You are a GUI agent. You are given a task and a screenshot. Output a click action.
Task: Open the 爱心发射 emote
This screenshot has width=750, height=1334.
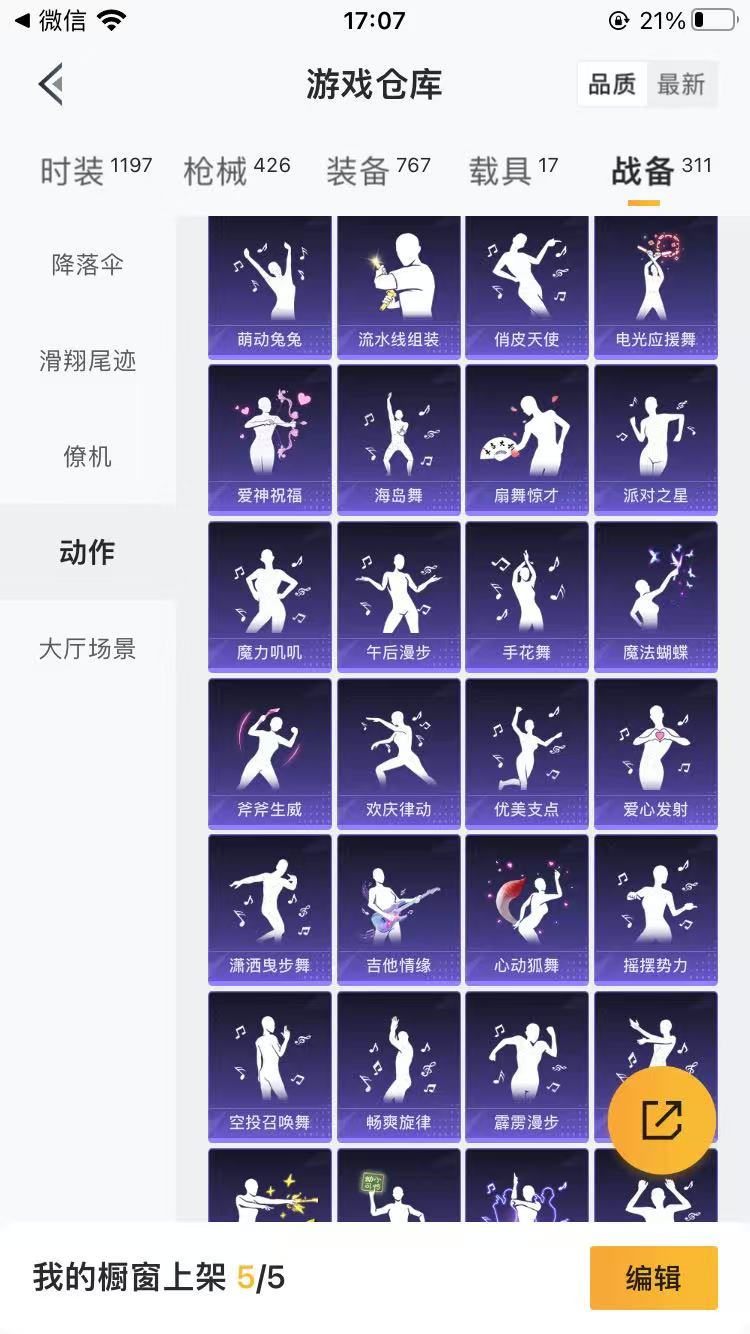pyautogui.click(x=656, y=752)
